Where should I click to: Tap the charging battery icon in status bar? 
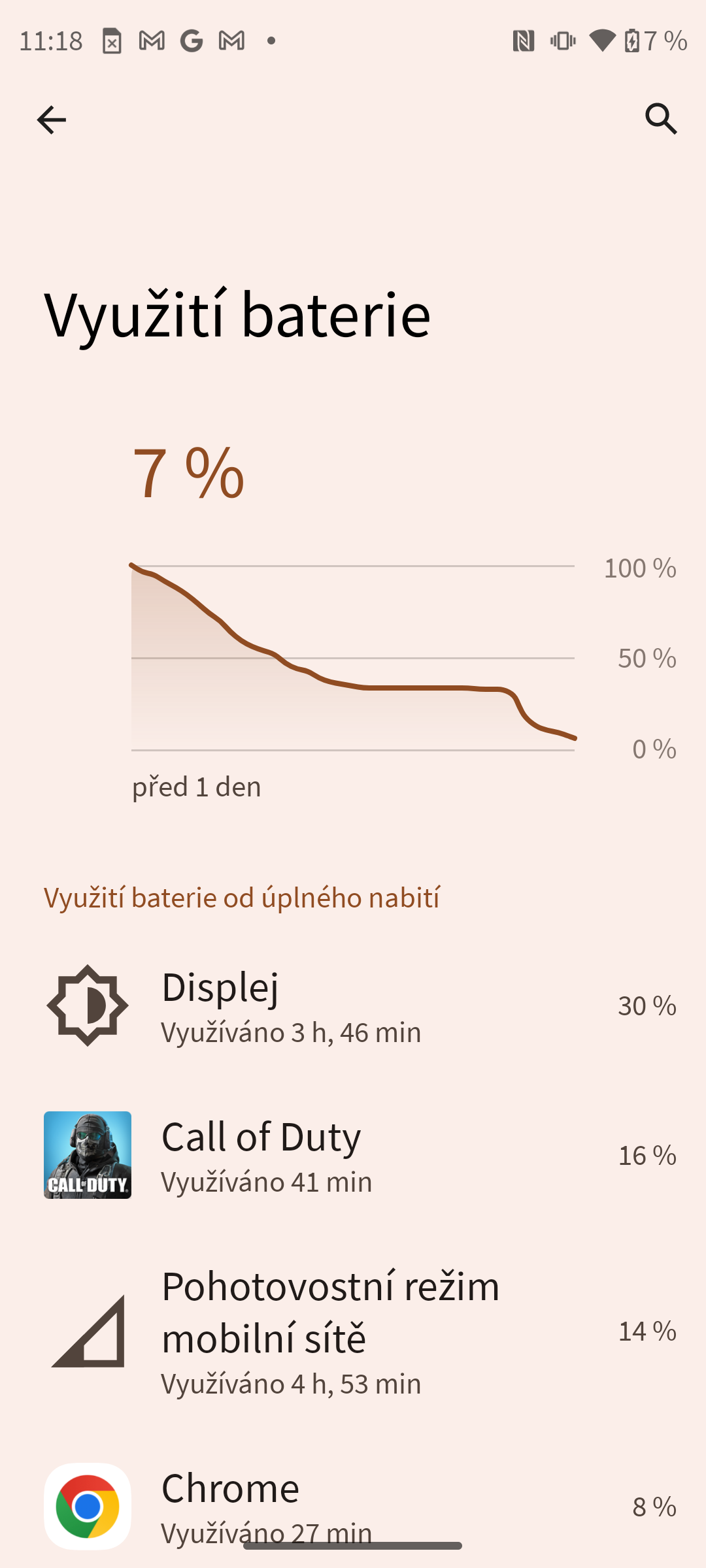click(632, 41)
